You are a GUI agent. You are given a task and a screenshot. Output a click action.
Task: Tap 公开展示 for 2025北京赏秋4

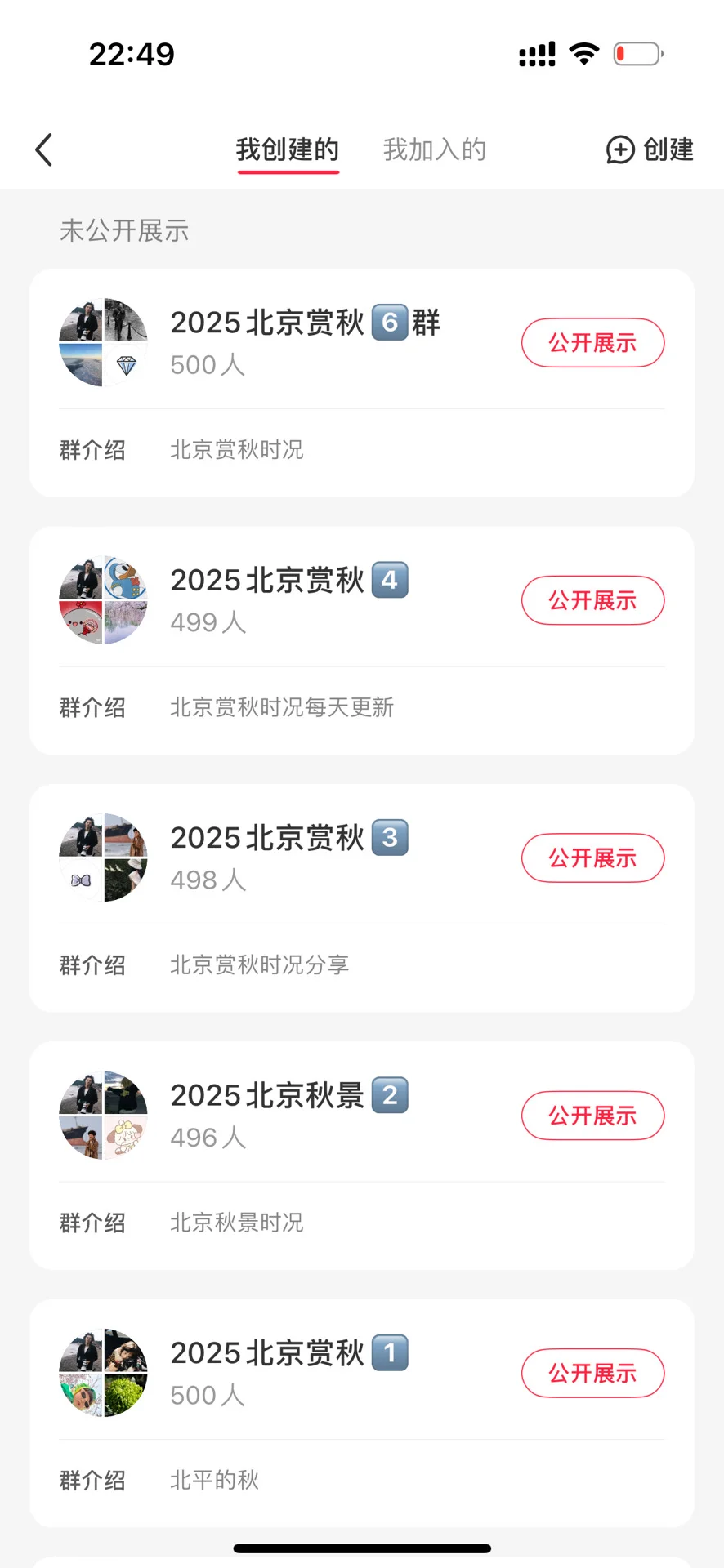[592, 600]
